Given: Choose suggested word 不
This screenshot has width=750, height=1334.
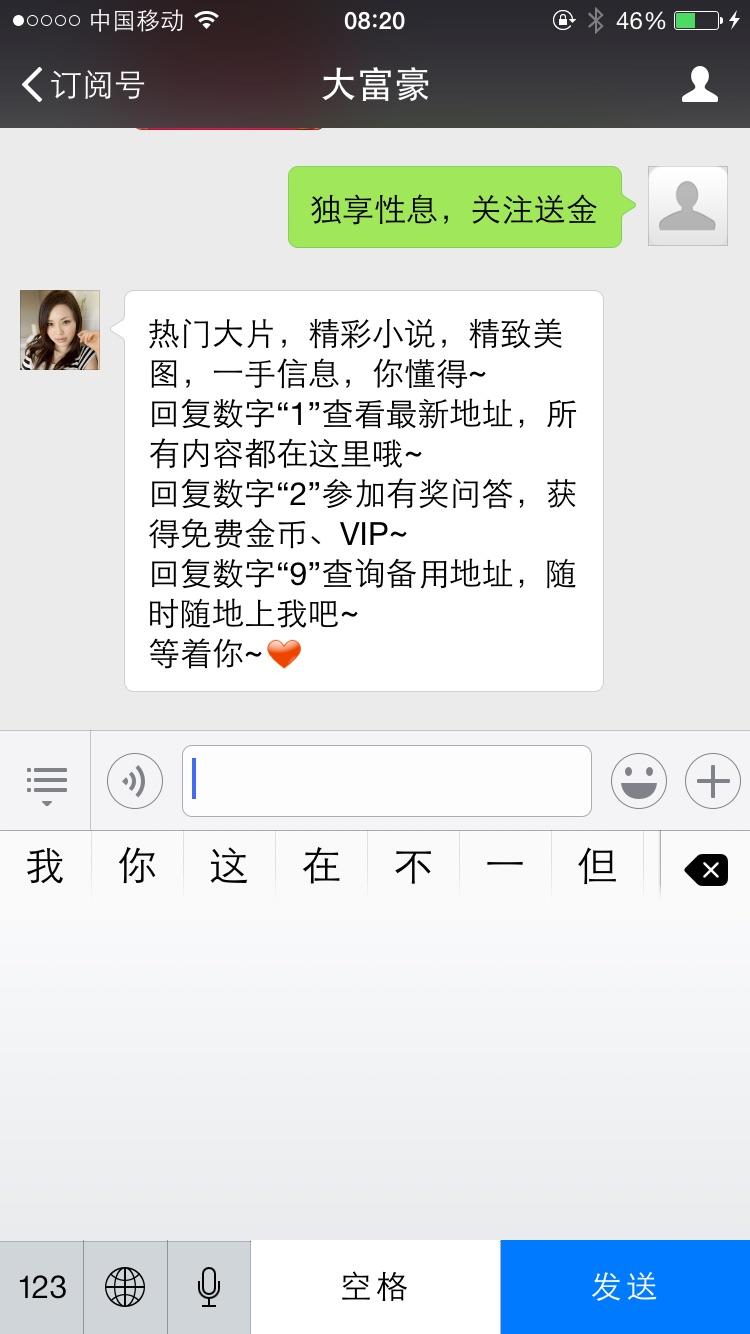Looking at the screenshot, I should (413, 866).
